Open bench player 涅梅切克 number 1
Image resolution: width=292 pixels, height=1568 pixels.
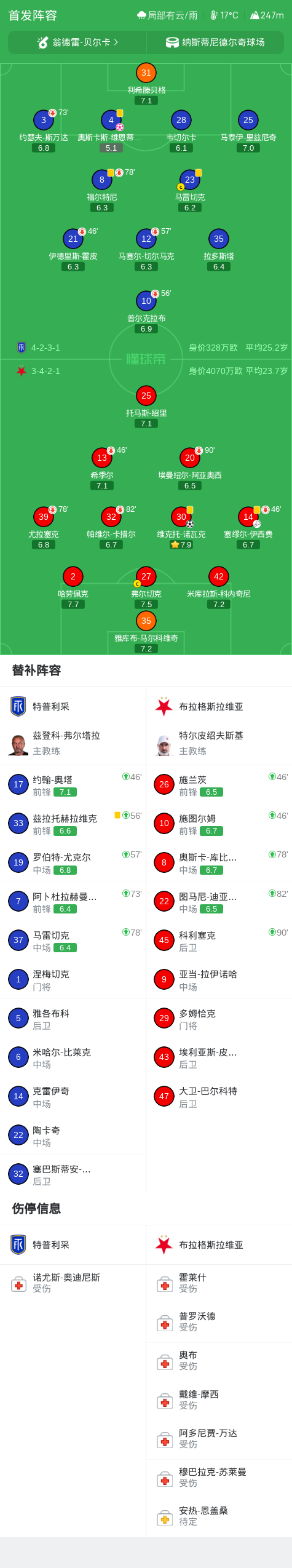(73, 979)
